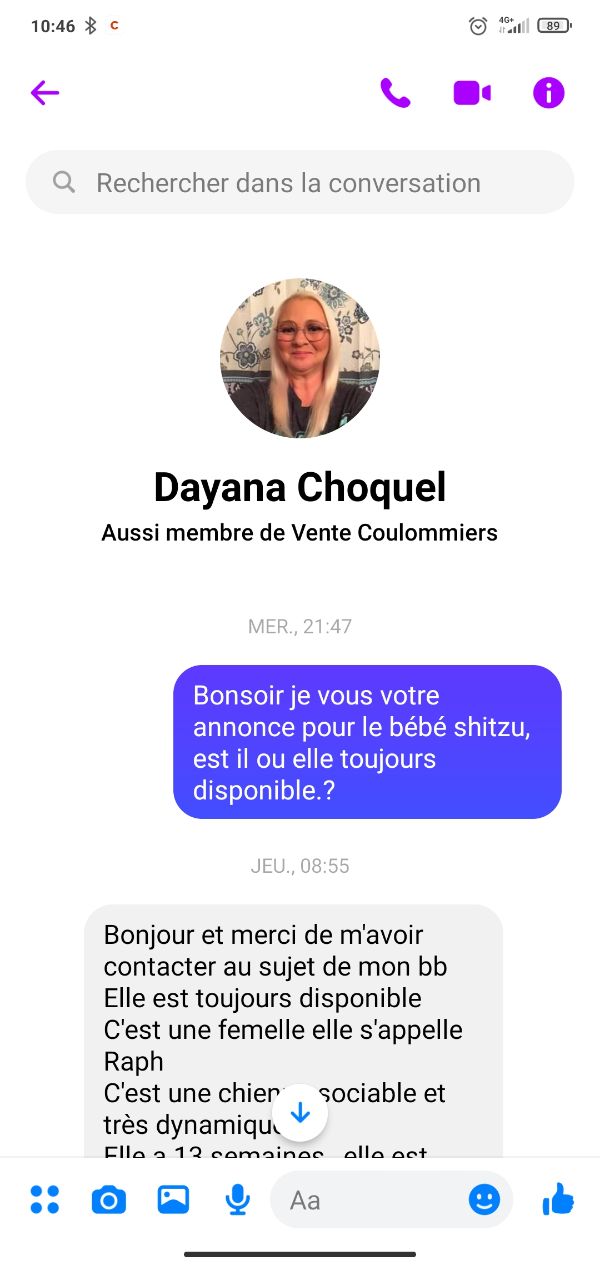Start a voice call with Dayana
This screenshot has width=600, height=1266.
pos(395,93)
